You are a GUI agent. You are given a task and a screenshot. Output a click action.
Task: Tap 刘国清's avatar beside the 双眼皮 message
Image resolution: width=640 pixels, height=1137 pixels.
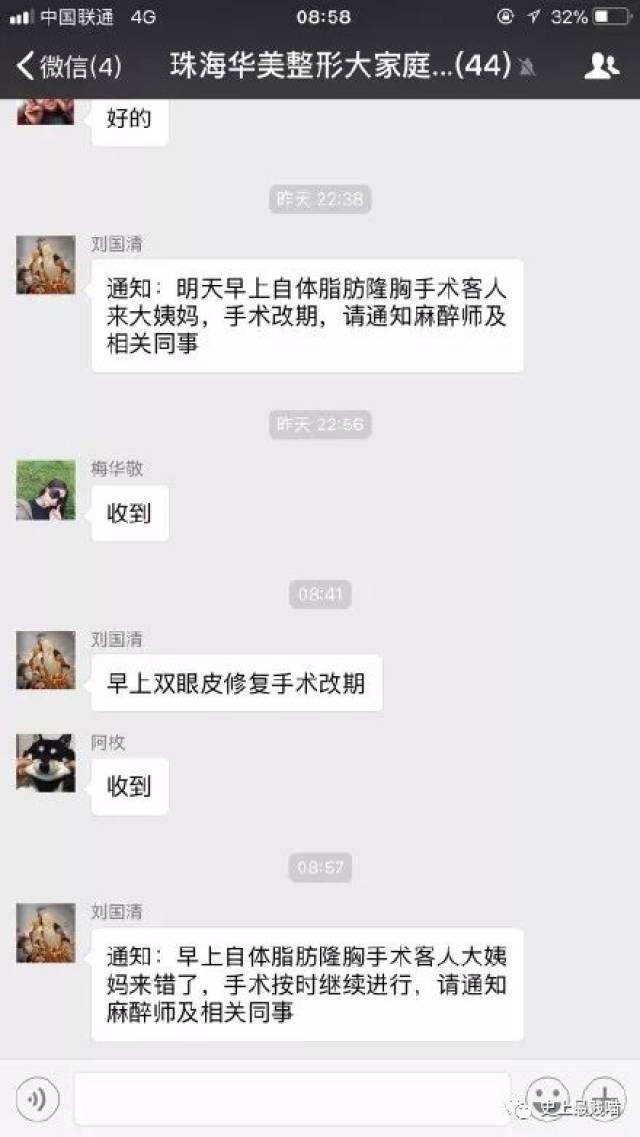click(x=45, y=660)
